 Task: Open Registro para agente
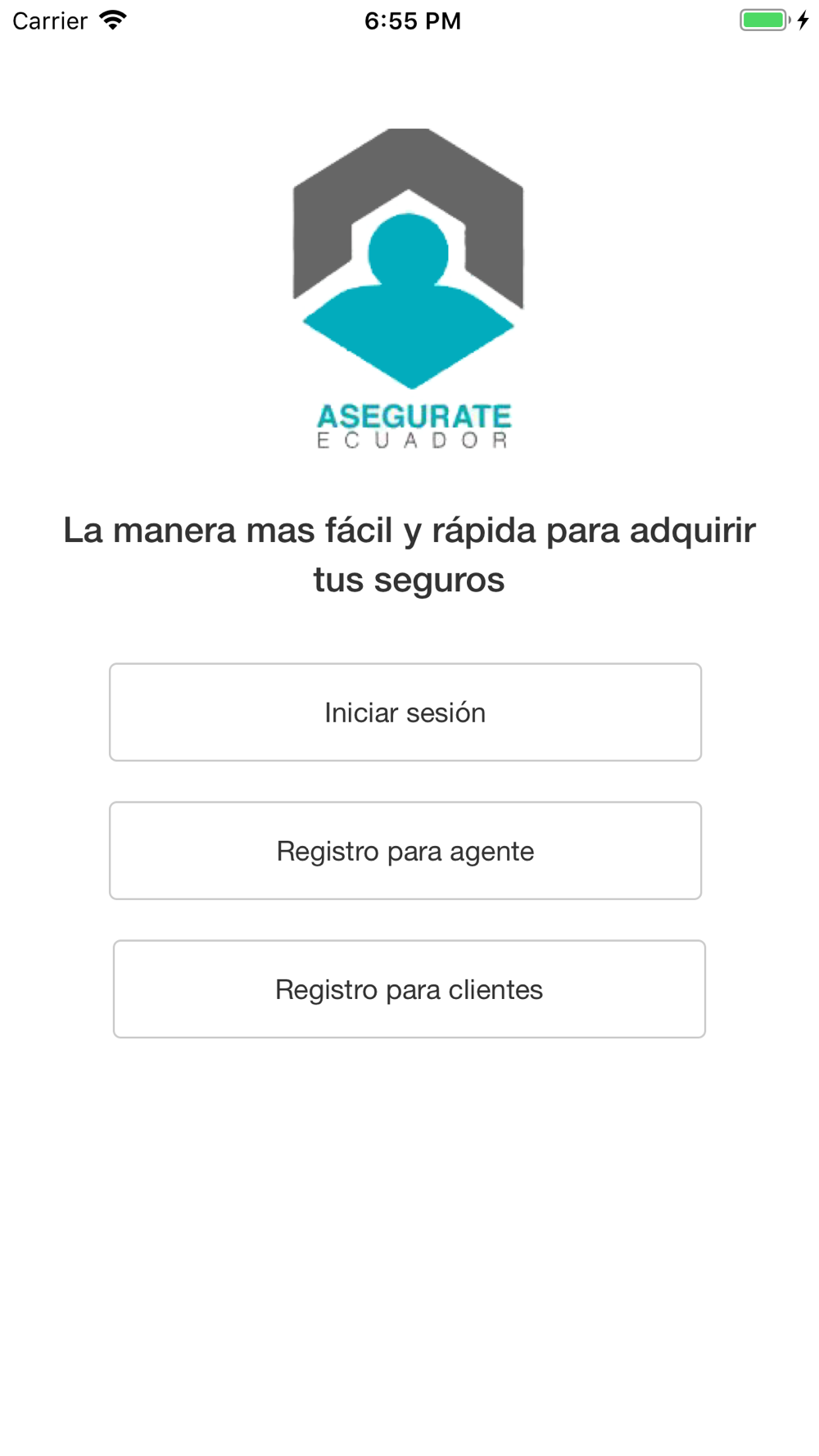coord(405,850)
